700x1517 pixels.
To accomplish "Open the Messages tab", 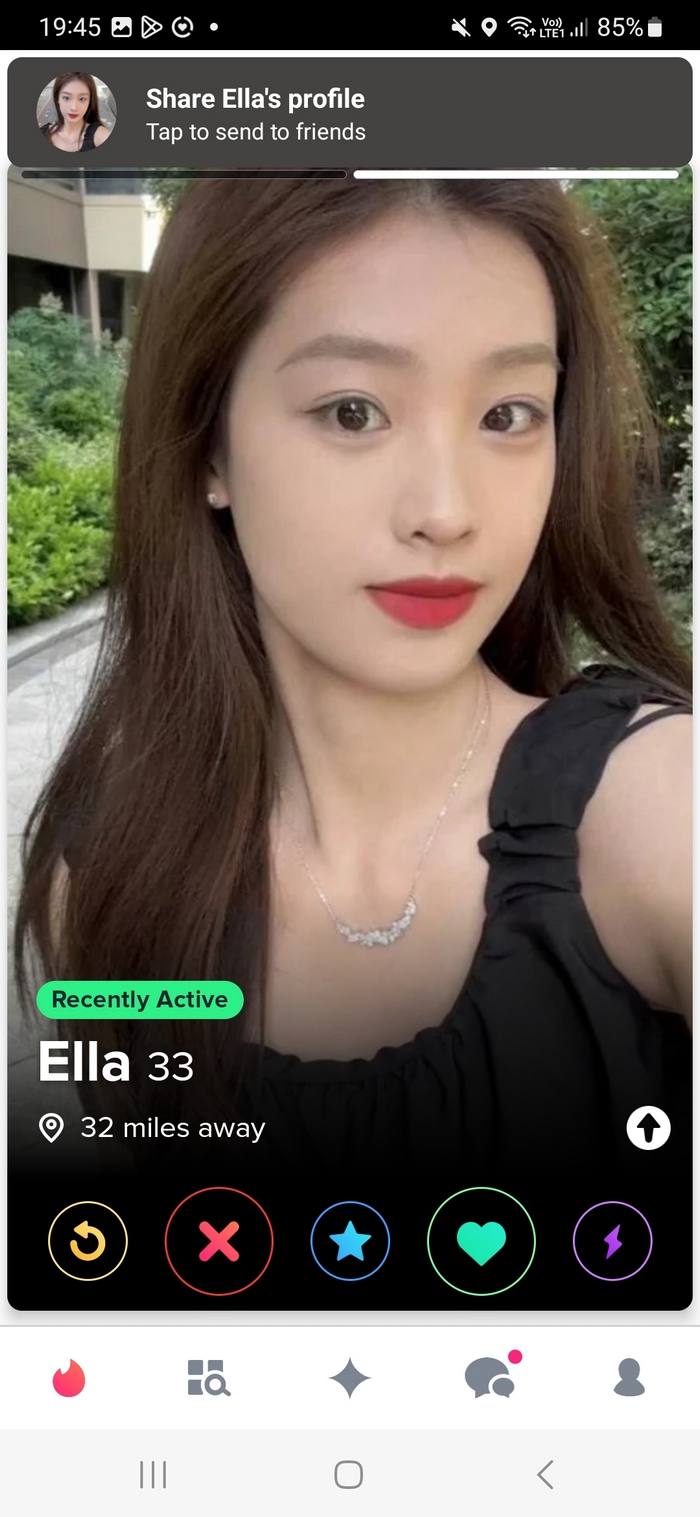I will pos(490,1379).
